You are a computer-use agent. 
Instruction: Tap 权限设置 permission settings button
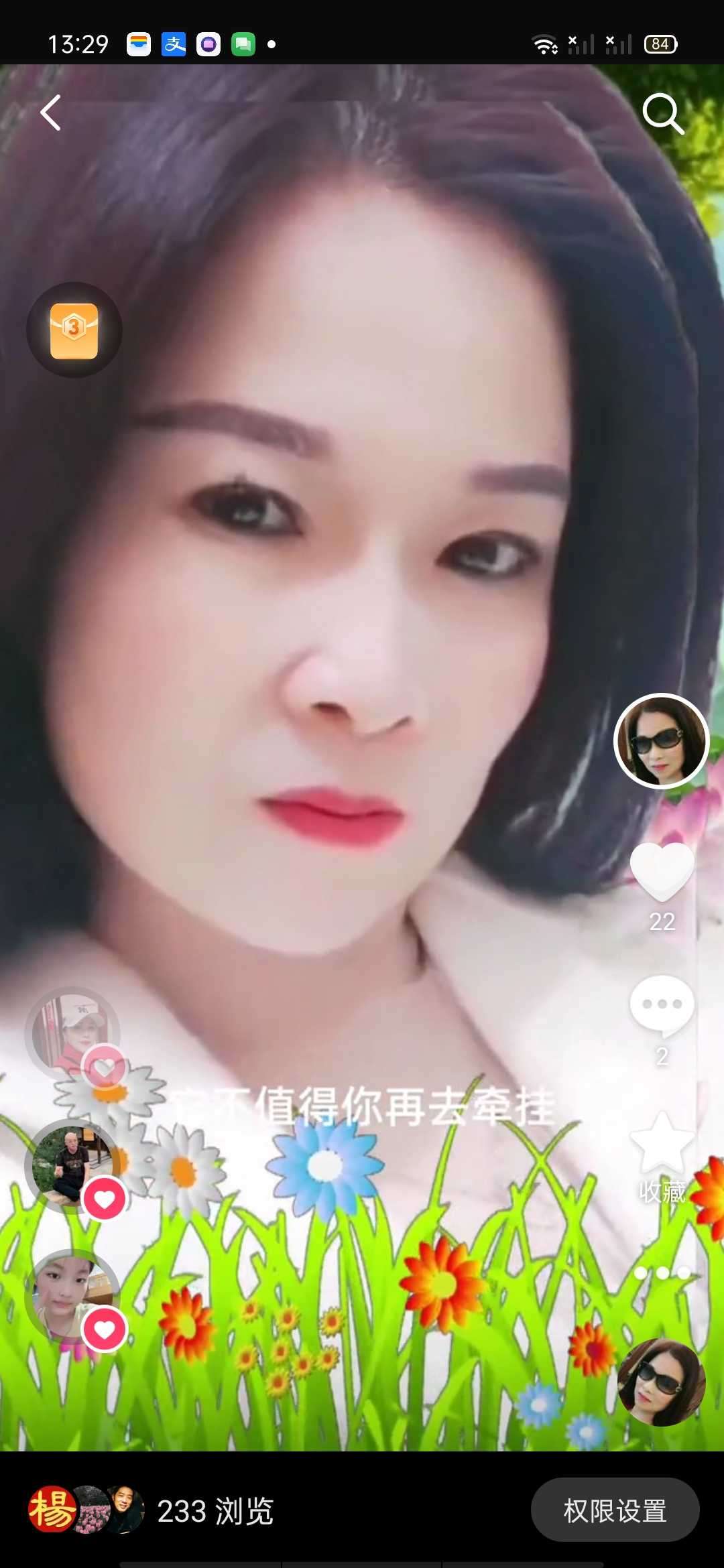(x=615, y=1511)
